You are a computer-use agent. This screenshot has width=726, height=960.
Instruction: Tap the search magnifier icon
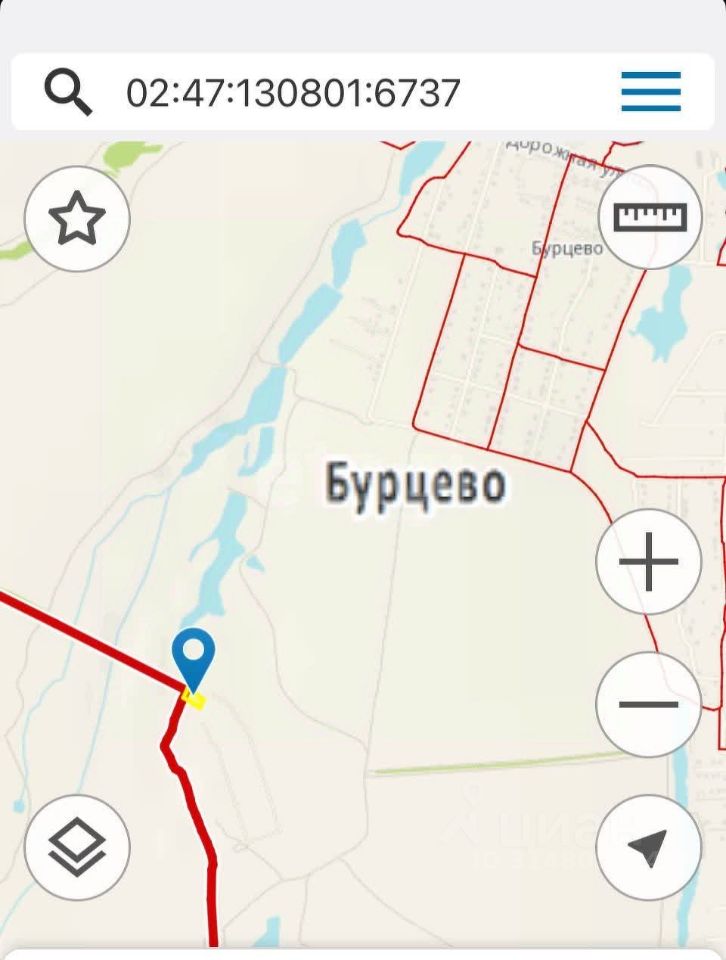tap(68, 92)
